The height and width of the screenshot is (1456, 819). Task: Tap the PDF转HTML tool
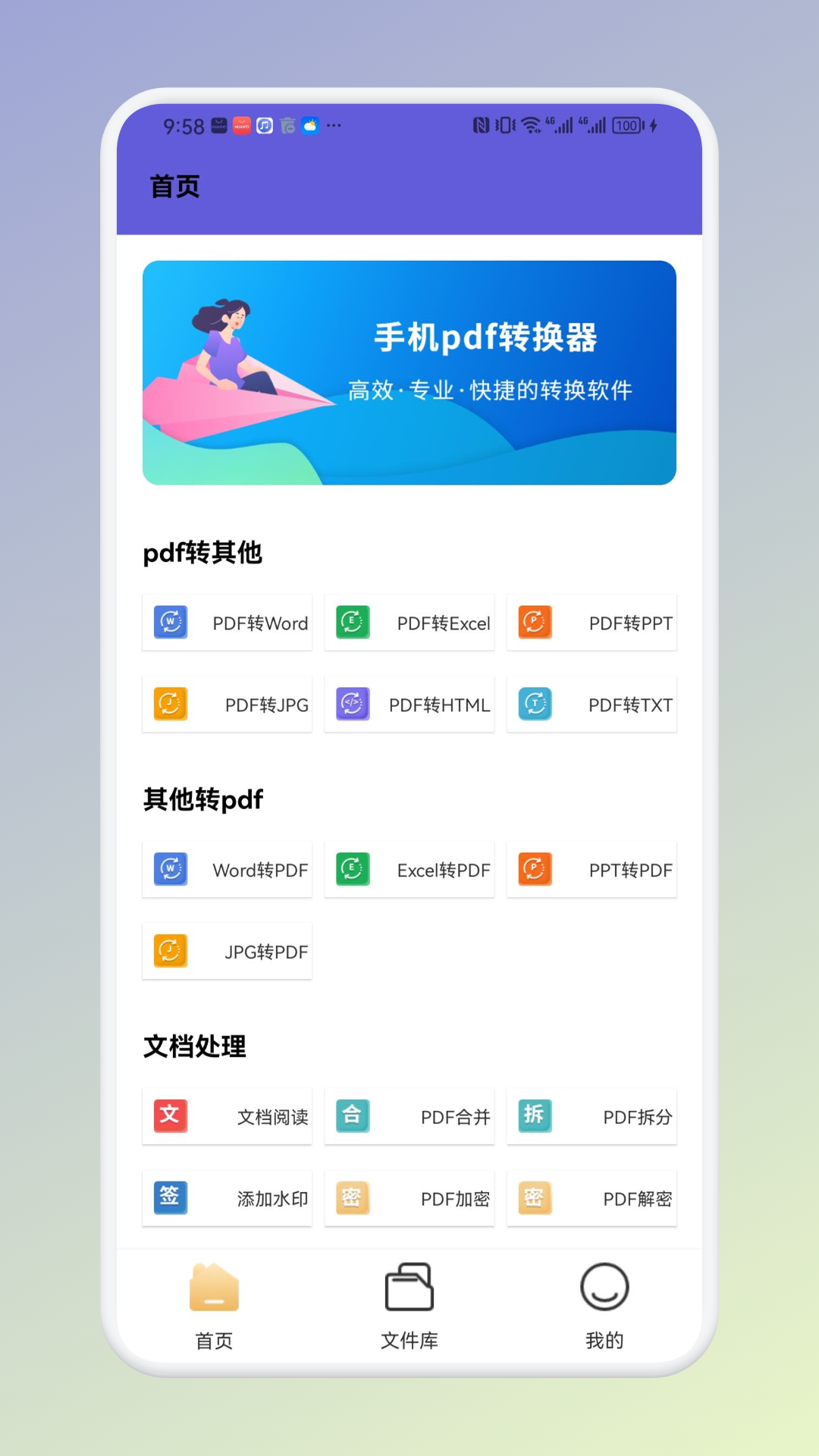tap(409, 704)
